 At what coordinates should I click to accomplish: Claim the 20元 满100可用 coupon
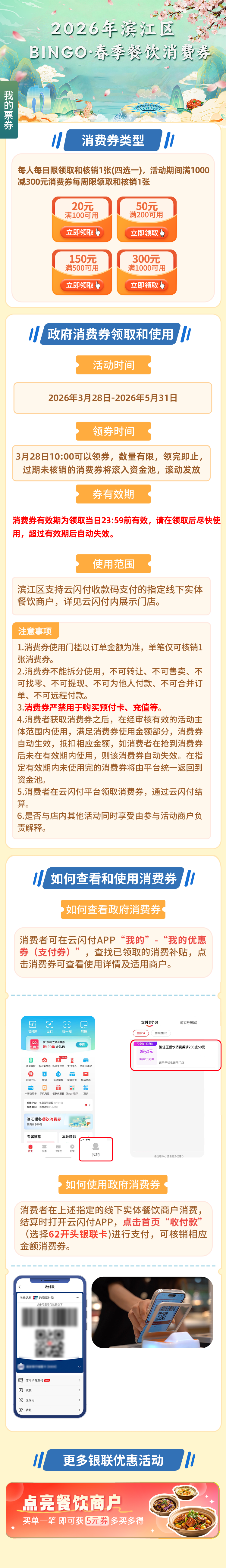[82, 233]
